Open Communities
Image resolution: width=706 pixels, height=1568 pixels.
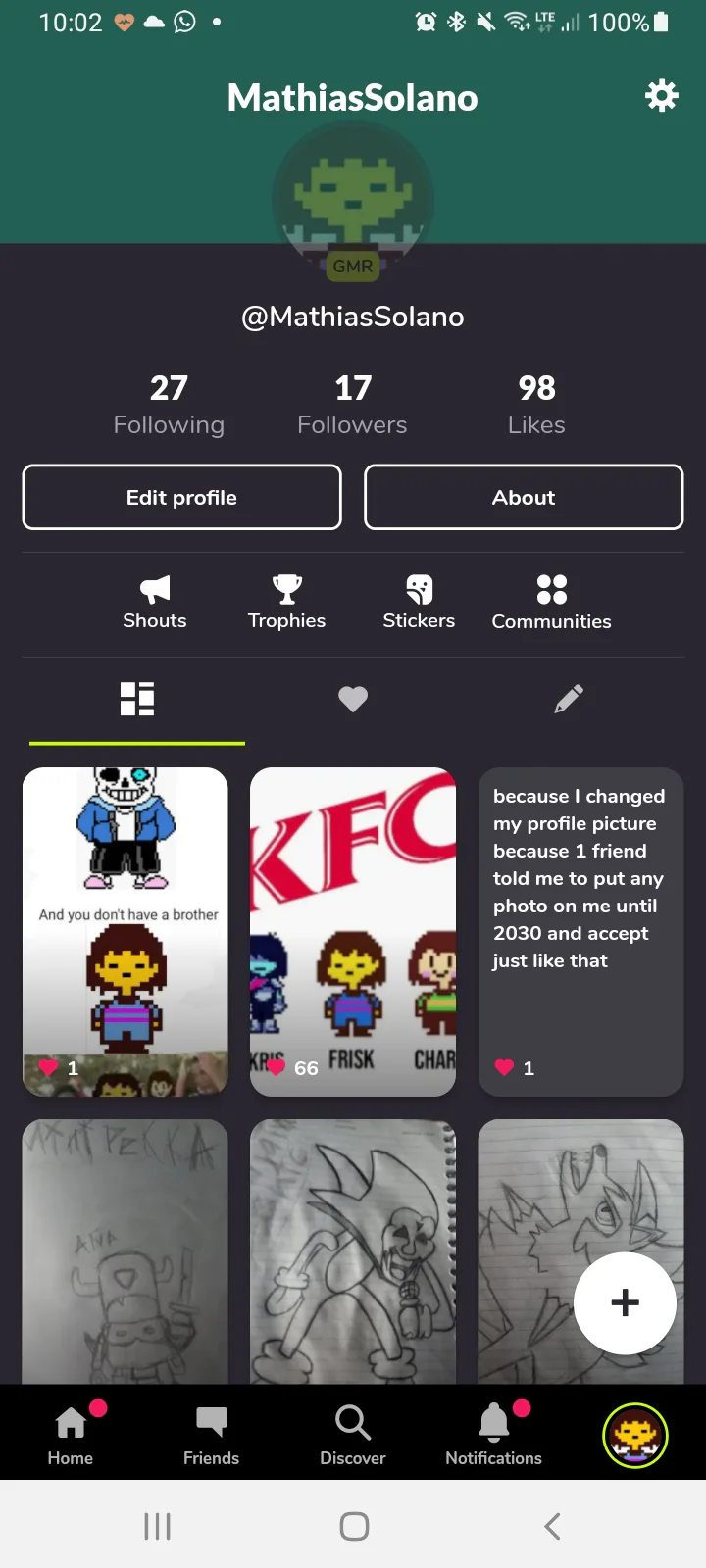point(551,602)
